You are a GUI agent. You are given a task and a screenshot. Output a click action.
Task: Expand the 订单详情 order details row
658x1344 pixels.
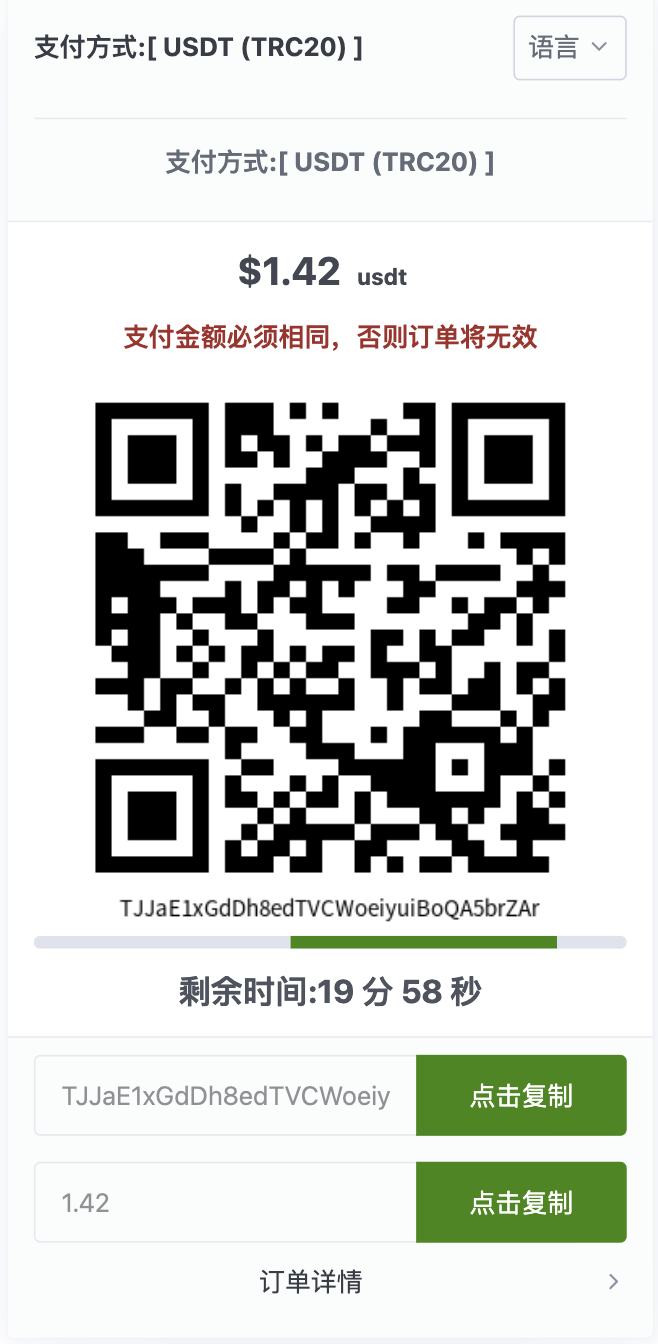click(x=329, y=1281)
